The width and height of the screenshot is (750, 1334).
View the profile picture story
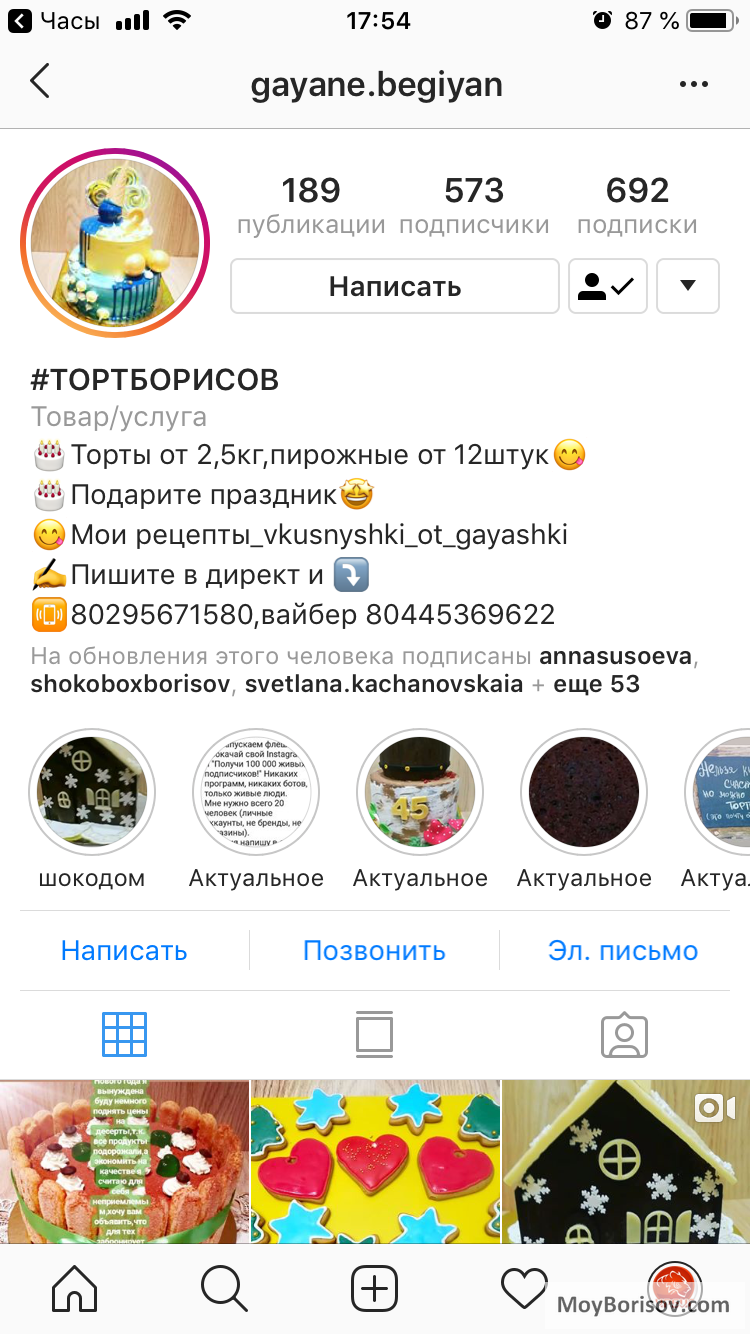tap(116, 244)
